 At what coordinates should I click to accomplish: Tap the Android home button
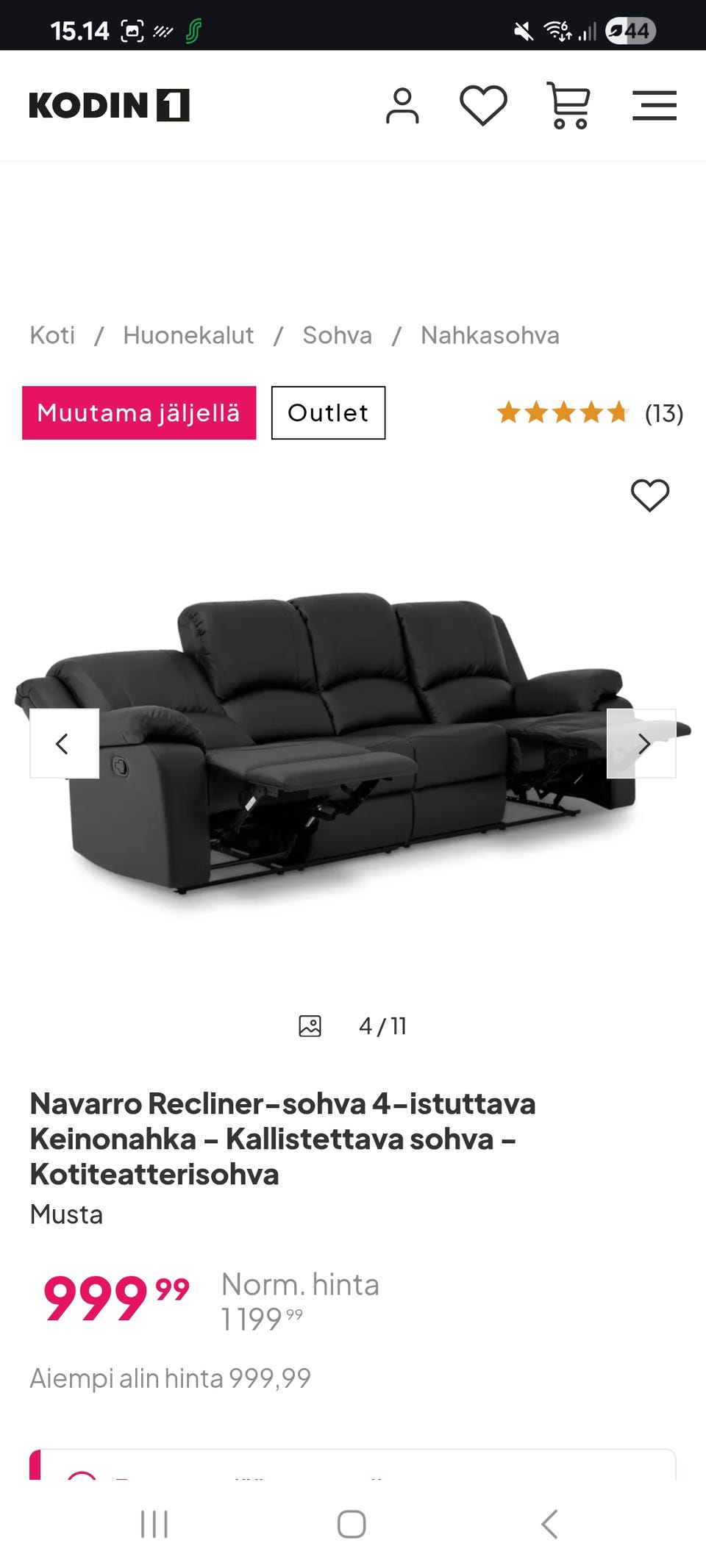(352, 1525)
